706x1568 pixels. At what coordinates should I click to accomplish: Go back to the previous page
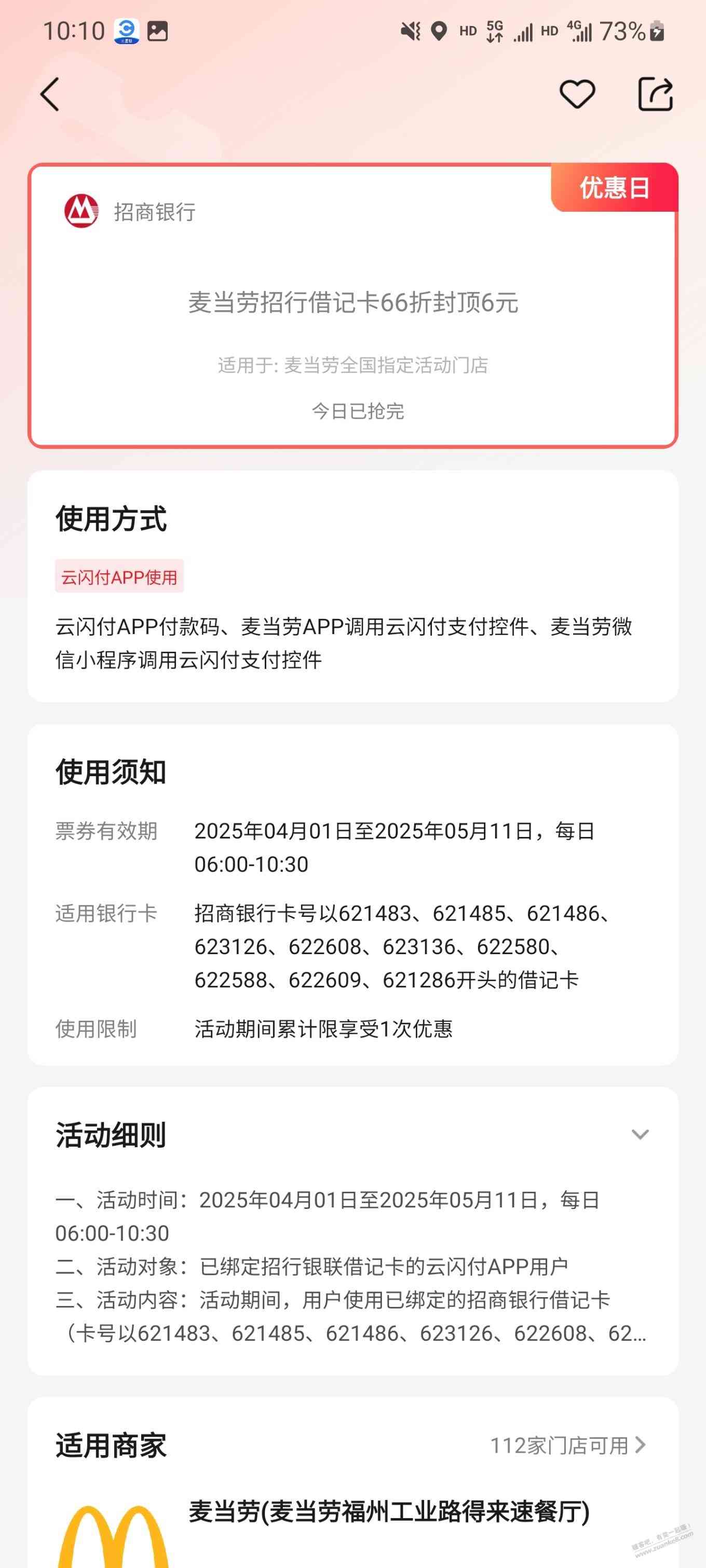pos(50,95)
